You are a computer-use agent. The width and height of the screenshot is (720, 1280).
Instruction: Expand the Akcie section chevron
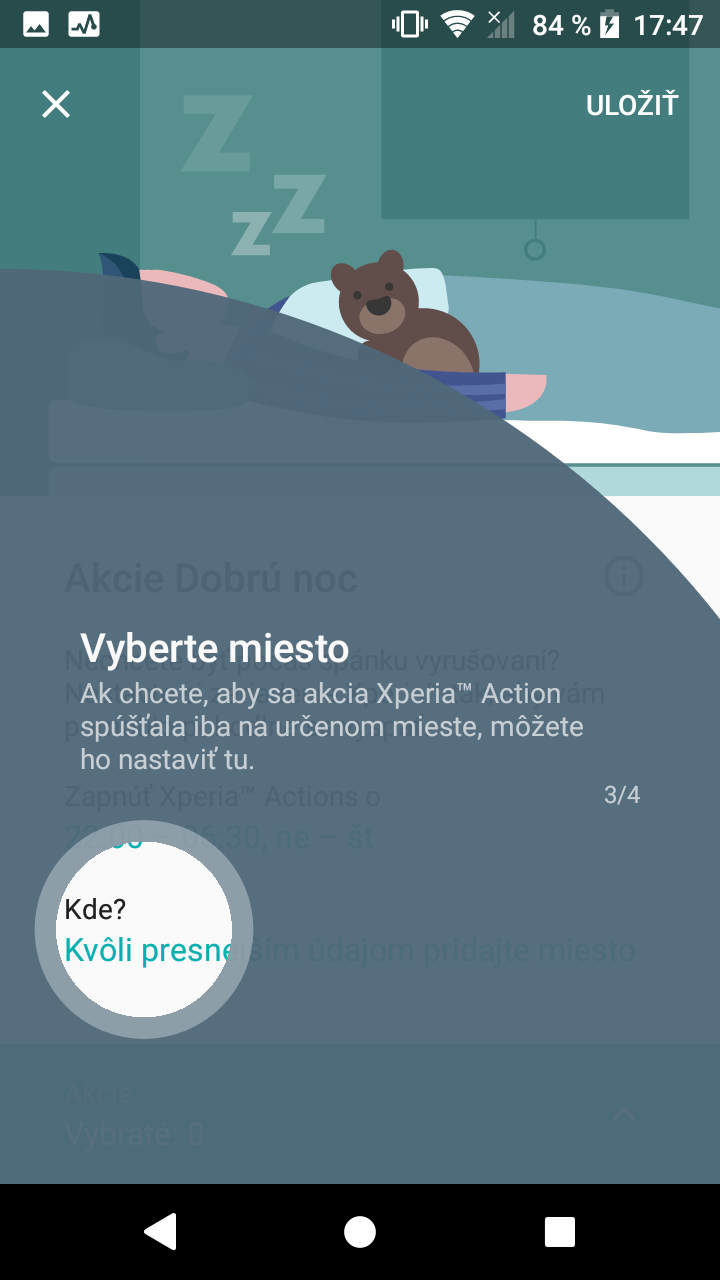pyautogui.click(x=624, y=1112)
